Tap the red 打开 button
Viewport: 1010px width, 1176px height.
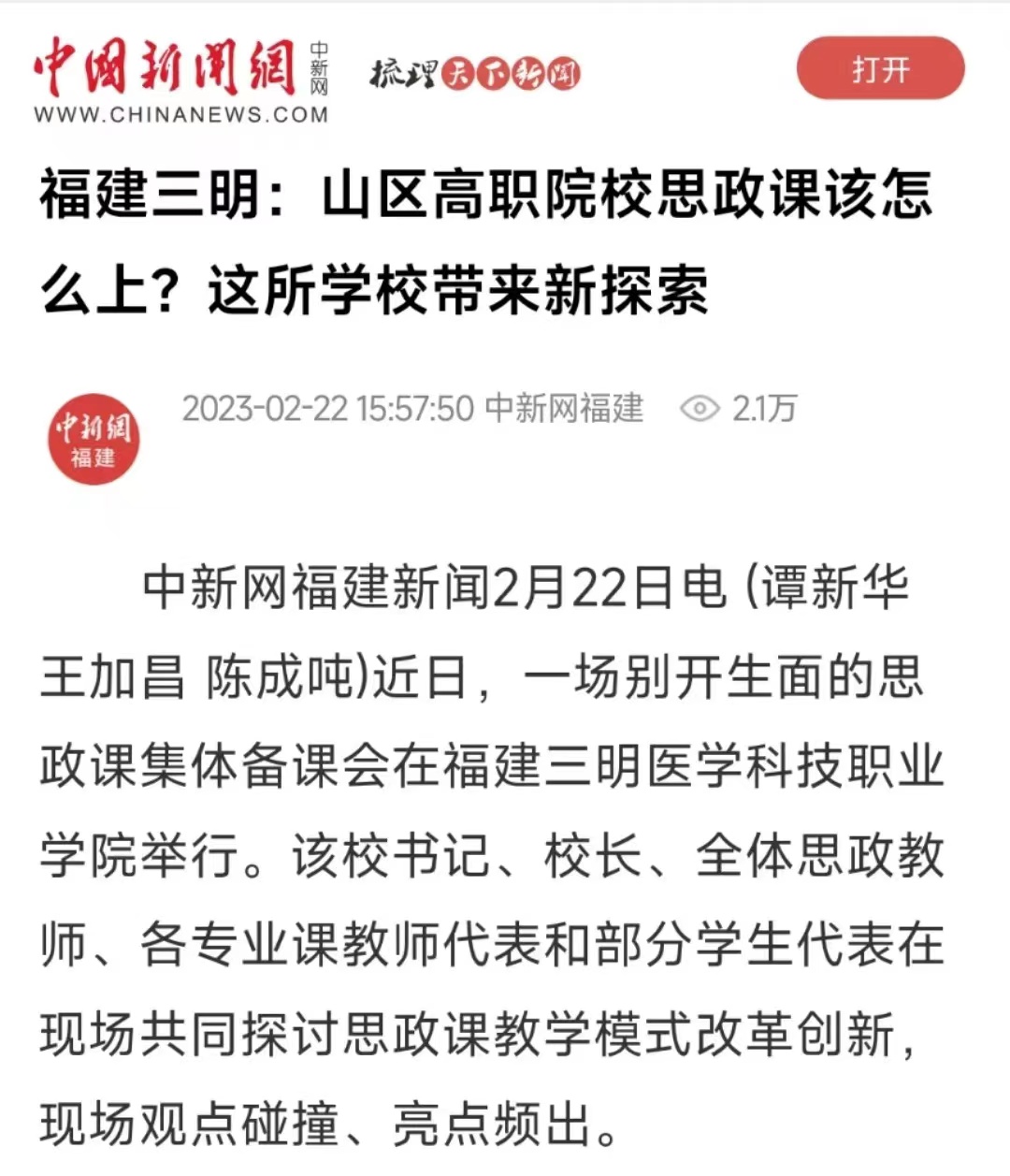pos(880,69)
